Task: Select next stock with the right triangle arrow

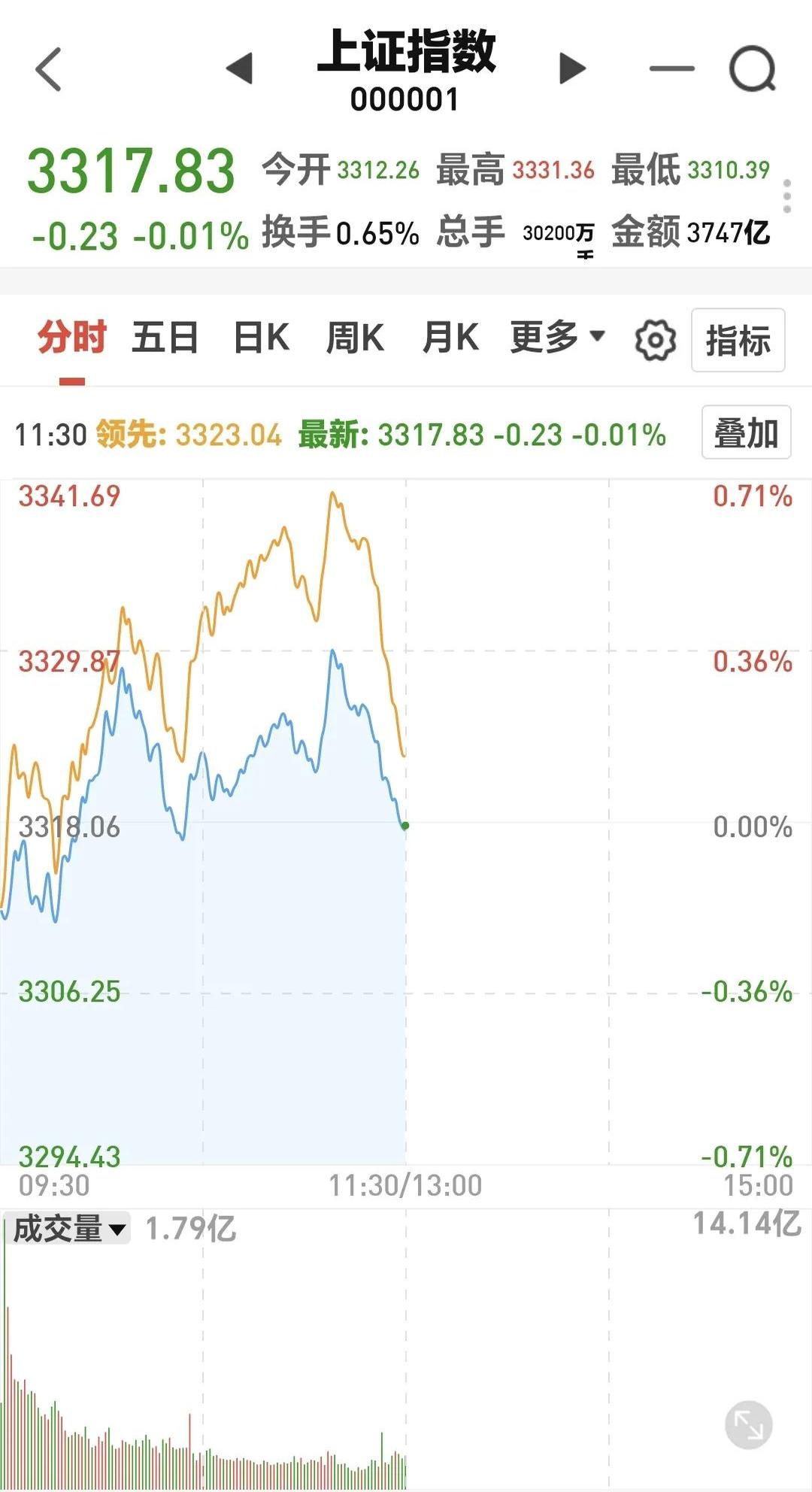Action: pos(571,67)
